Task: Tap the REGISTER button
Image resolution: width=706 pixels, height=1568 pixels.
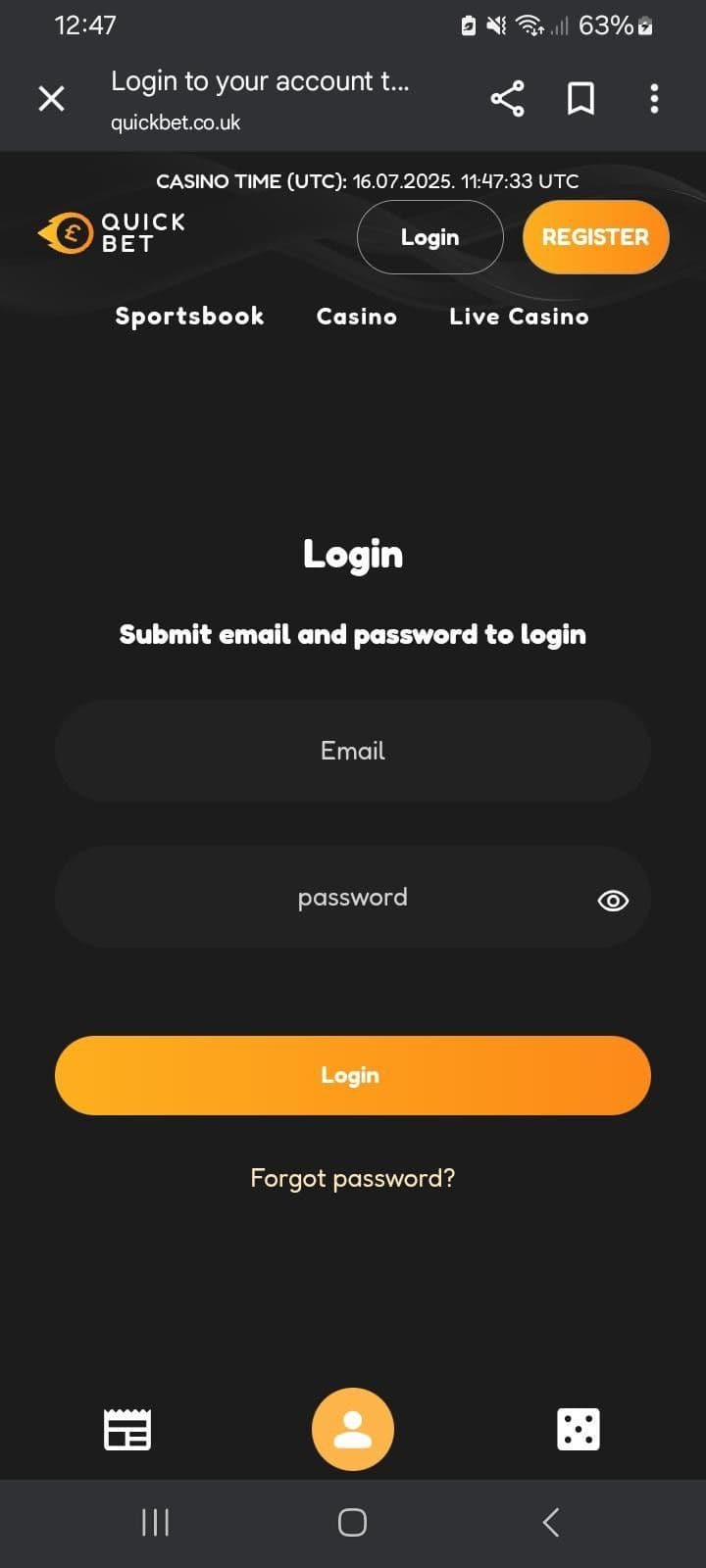Action: (595, 236)
